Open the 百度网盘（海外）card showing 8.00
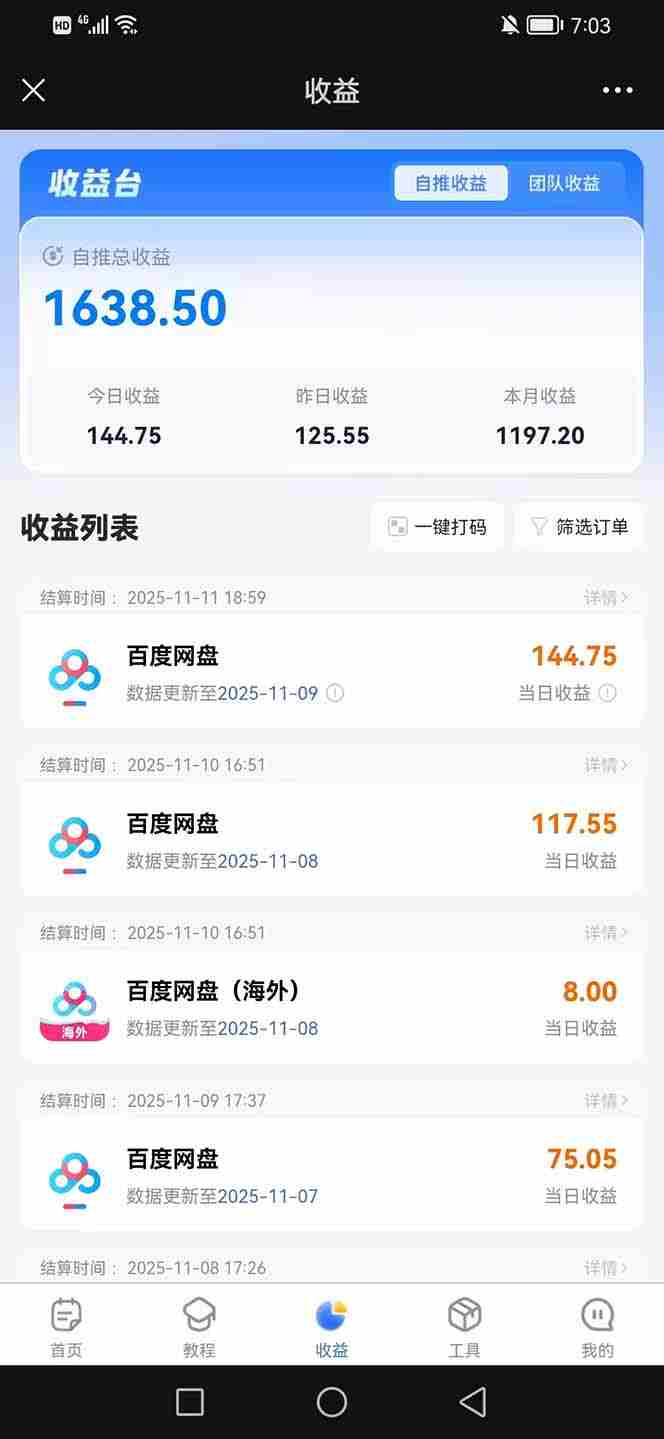 click(x=331, y=1008)
